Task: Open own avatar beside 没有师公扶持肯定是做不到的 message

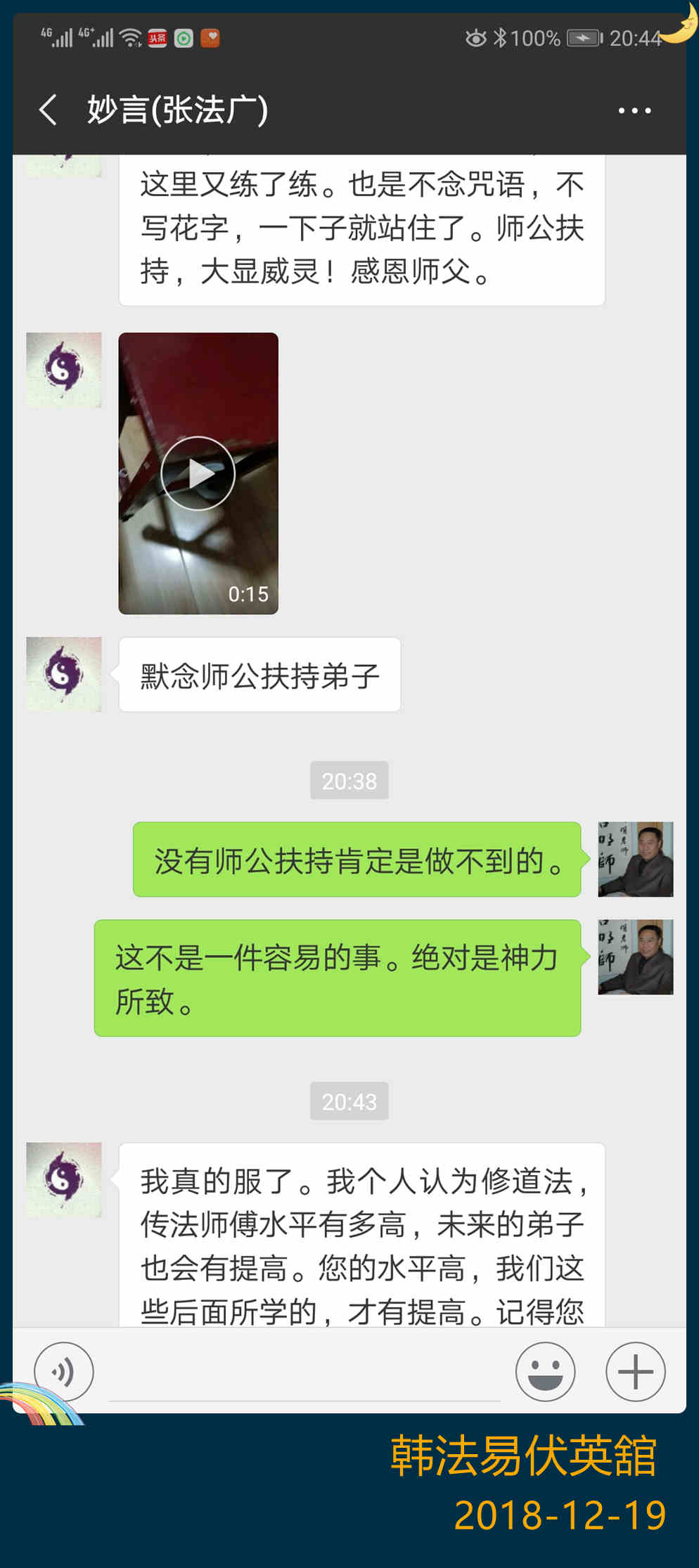Action: (x=636, y=859)
